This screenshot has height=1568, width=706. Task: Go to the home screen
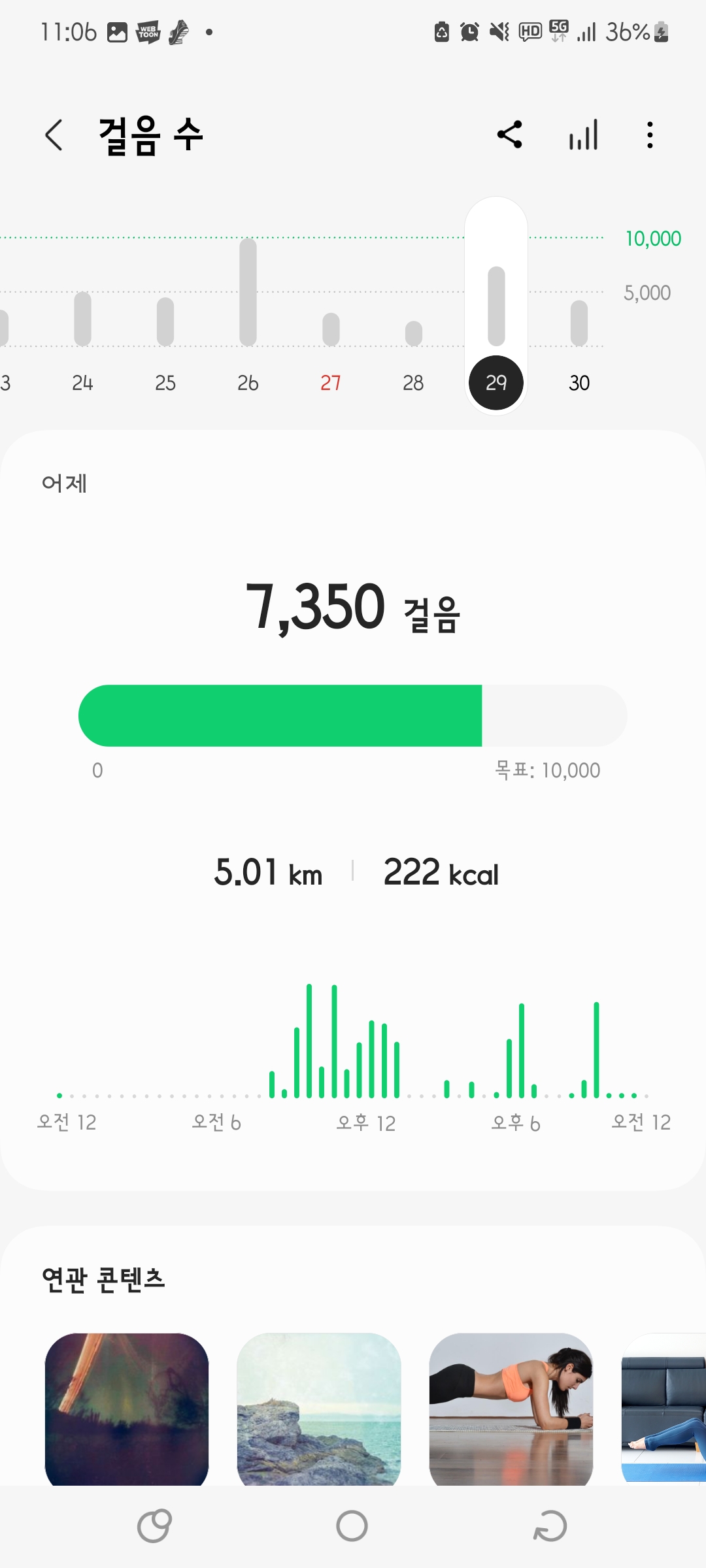click(x=352, y=1526)
